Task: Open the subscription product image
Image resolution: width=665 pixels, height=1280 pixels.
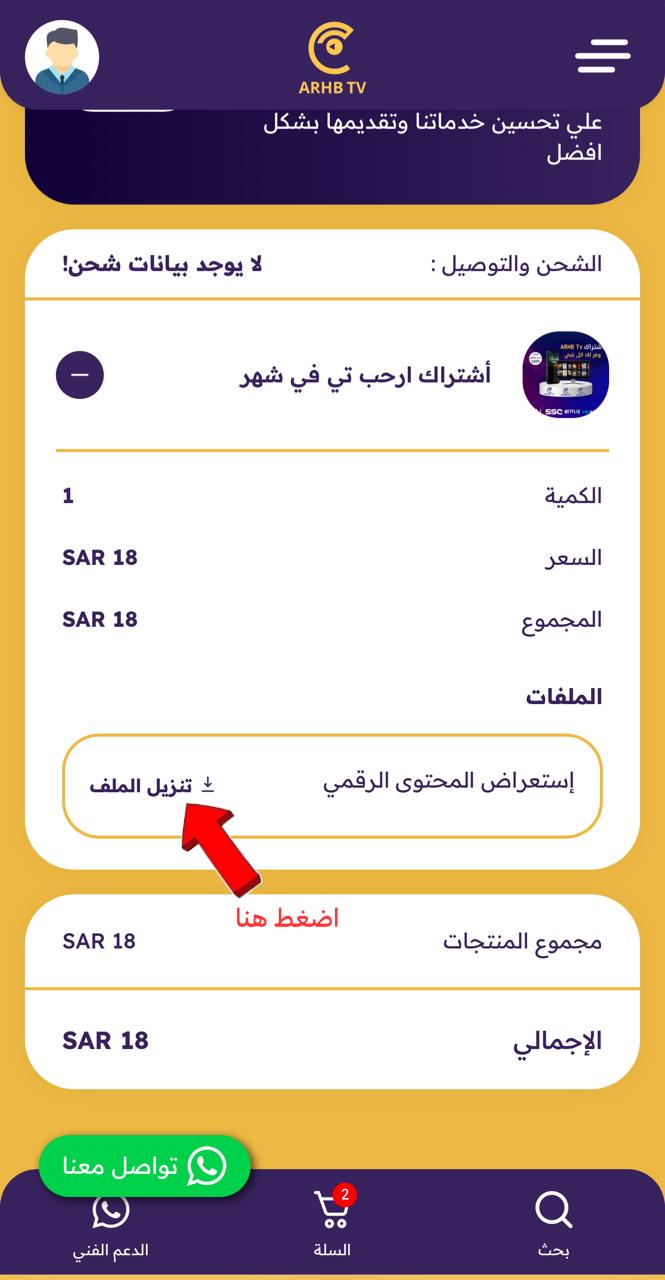Action: pyautogui.click(x=565, y=375)
